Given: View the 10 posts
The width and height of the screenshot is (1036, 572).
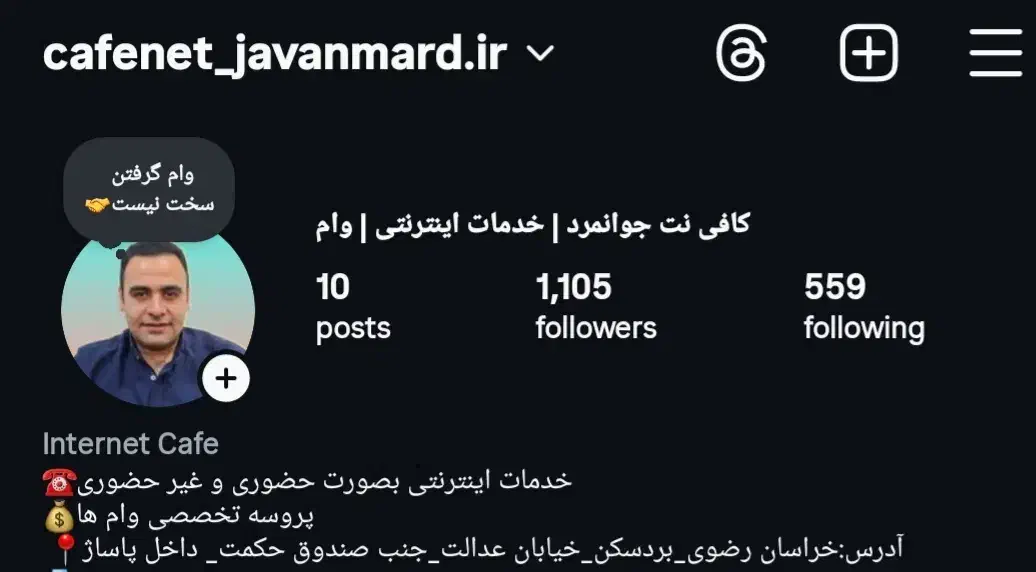Looking at the screenshot, I should coord(352,307).
